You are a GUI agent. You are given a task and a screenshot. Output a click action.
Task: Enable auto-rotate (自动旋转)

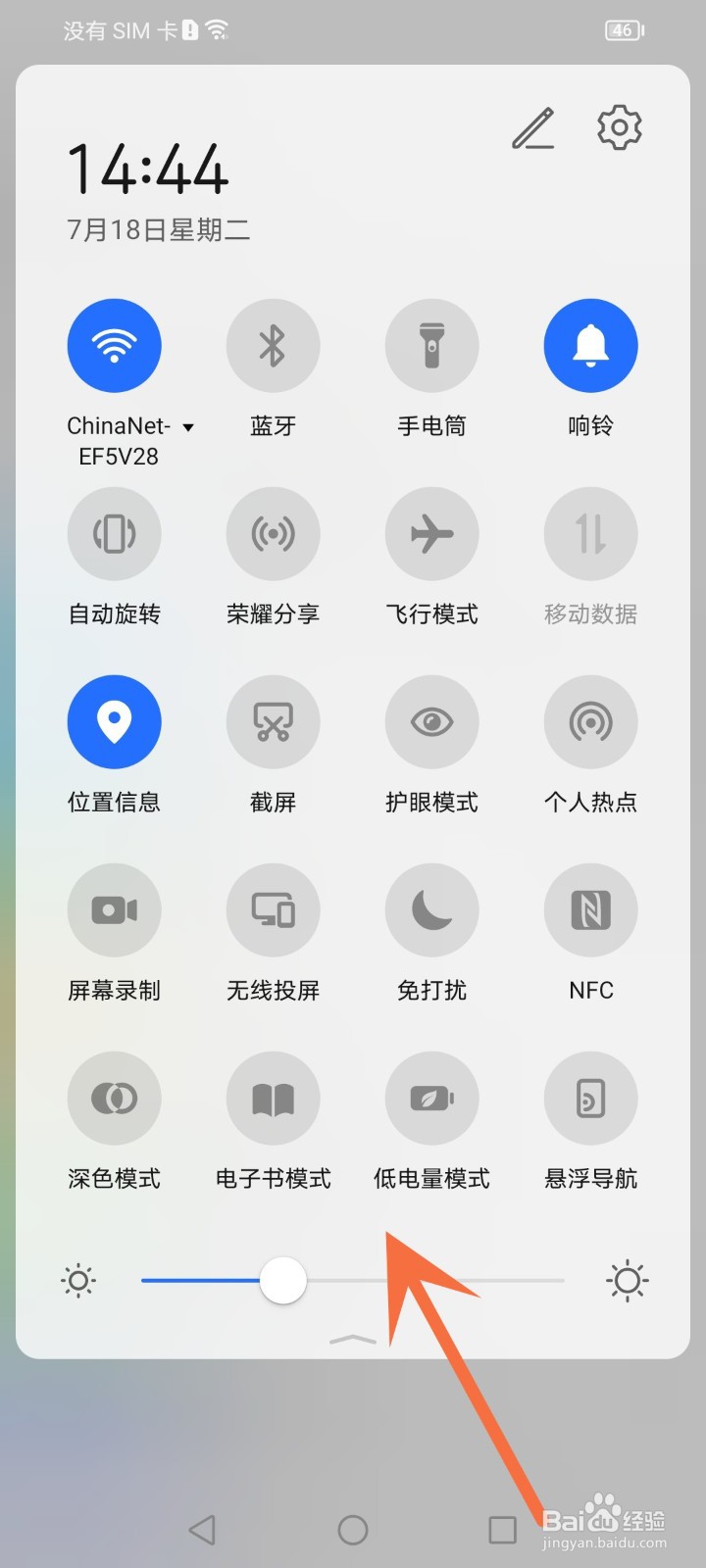[115, 534]
